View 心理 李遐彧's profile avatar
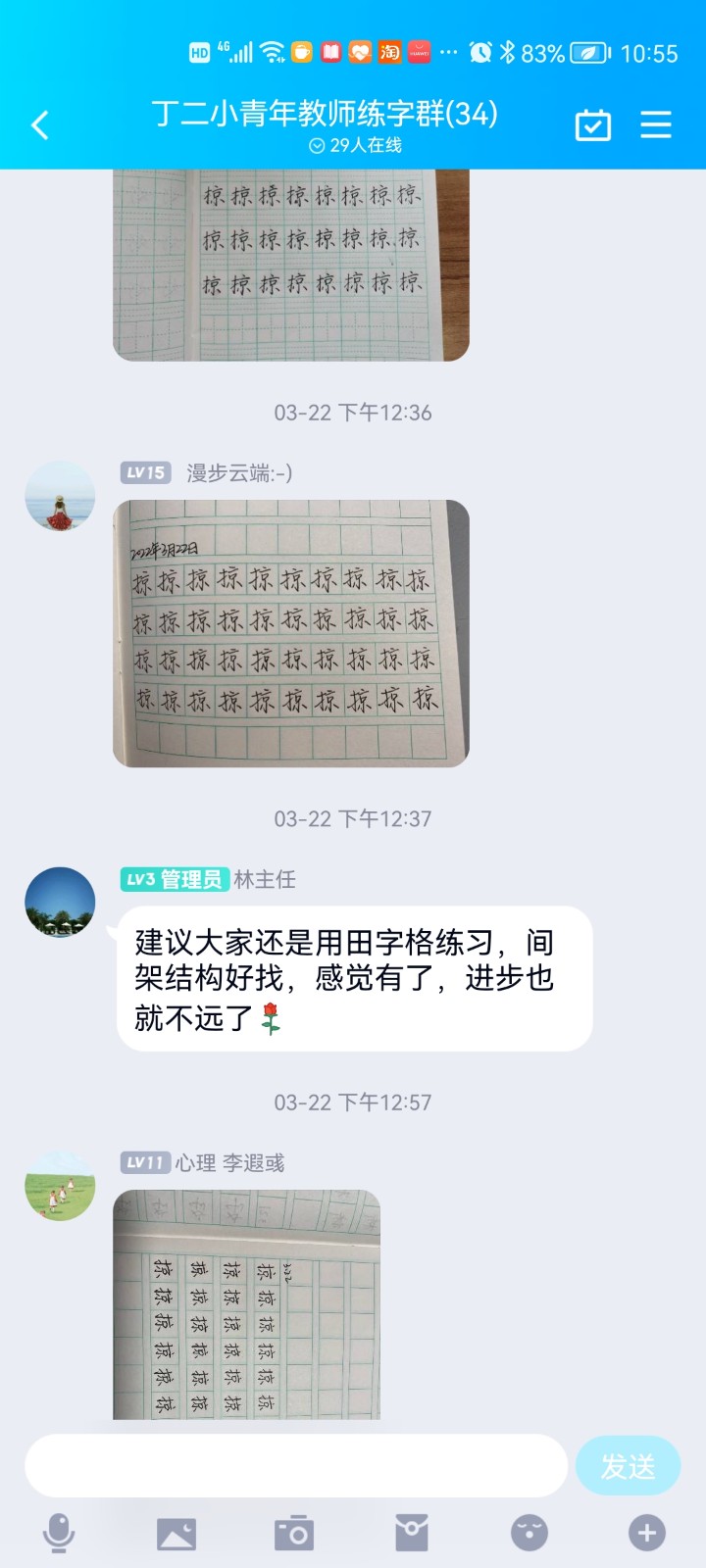The width and height of the screenshot is (706, 1568). pos(60,1186)
